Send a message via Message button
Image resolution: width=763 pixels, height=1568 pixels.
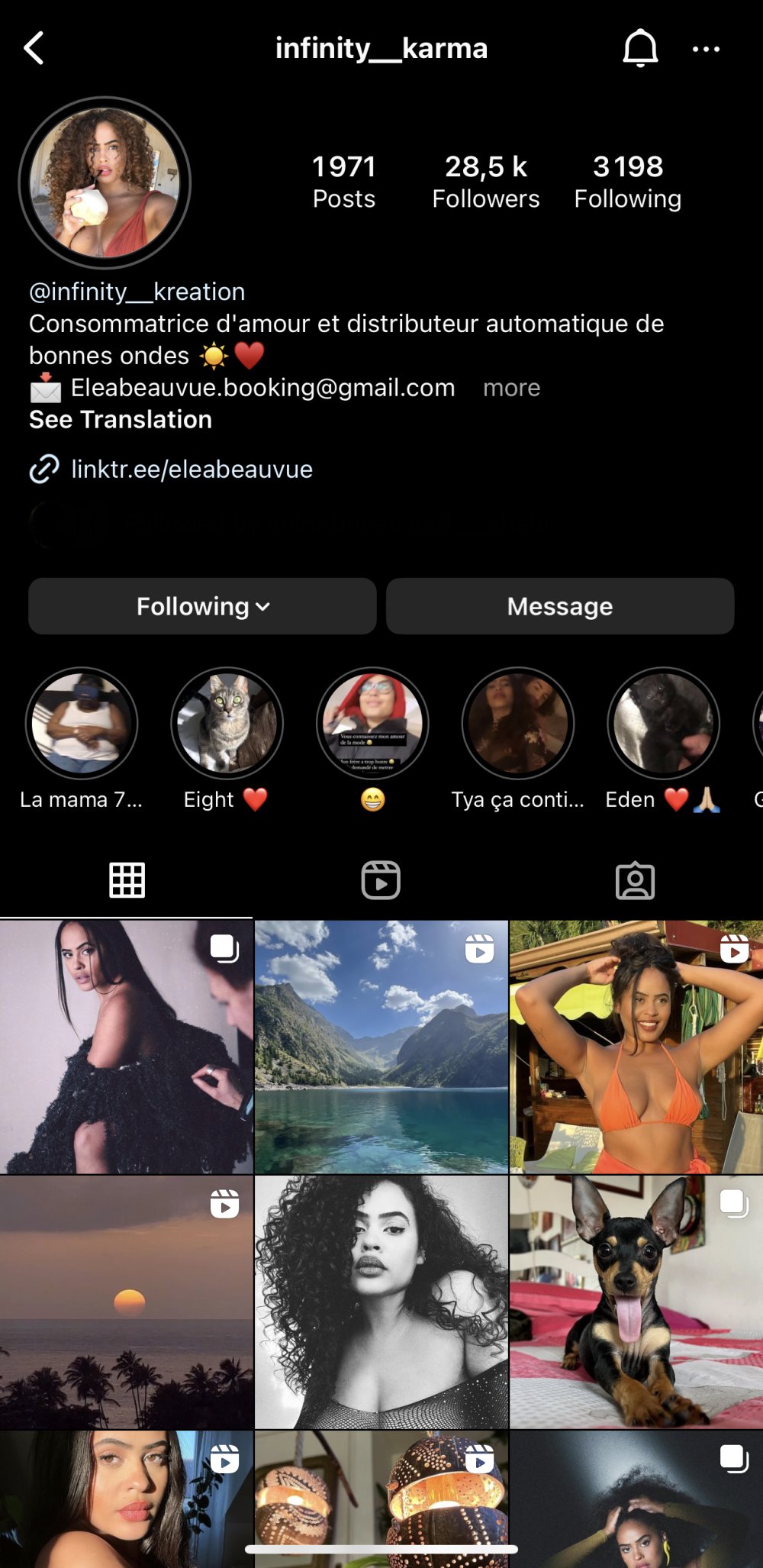559,606
